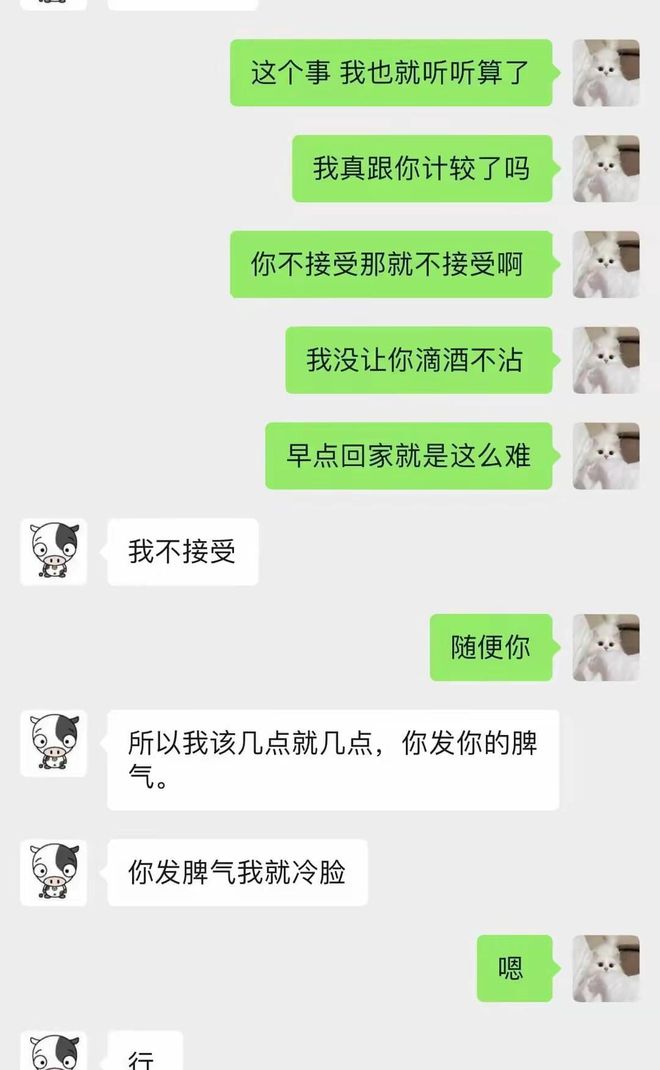Tap cow avatar beside "所以我该几点就几点" message

click(x=54, y=743)
